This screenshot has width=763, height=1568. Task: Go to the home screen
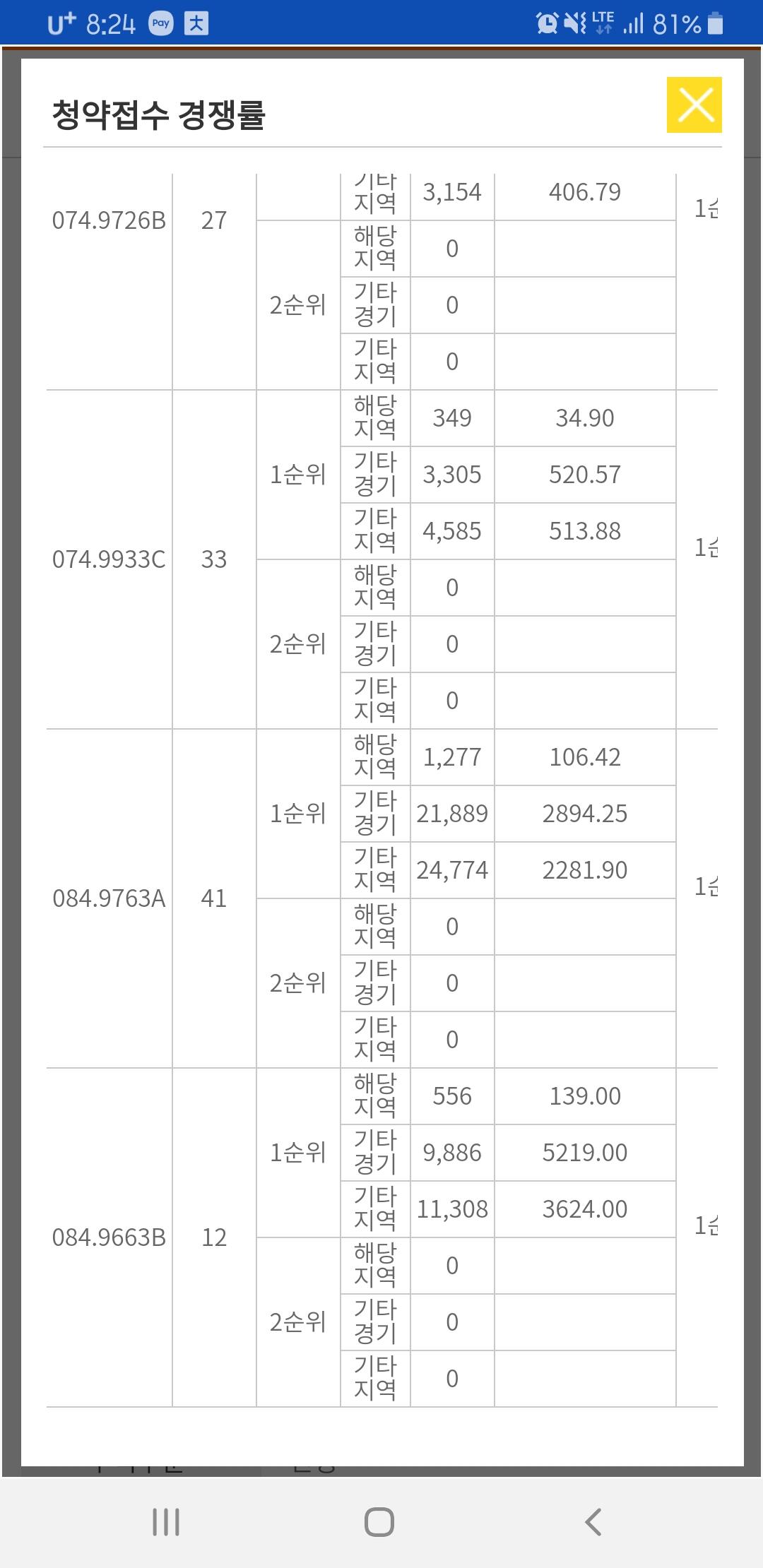click(x=379, y=1521)
